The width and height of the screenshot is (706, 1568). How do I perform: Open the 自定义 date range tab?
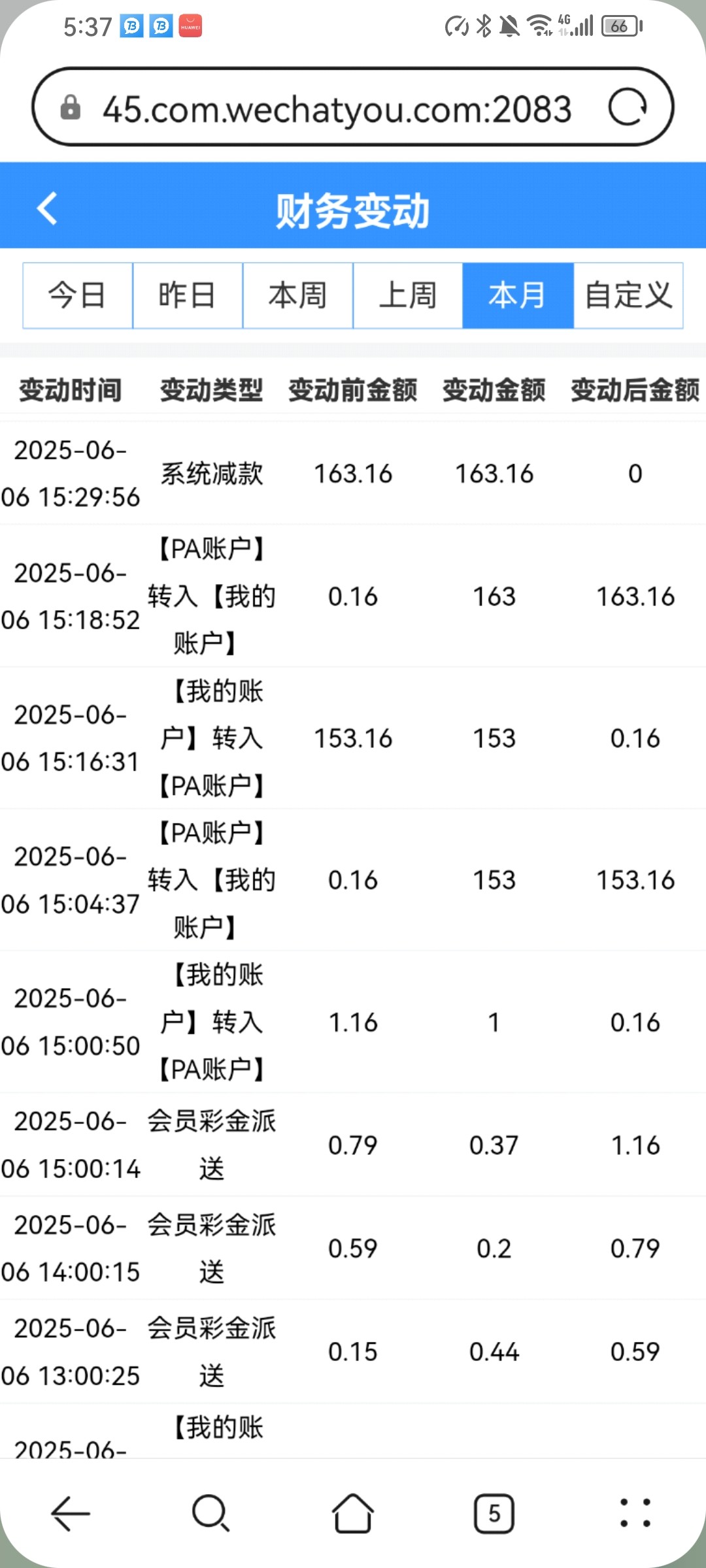pyautogui.click(x=628, y=295)
